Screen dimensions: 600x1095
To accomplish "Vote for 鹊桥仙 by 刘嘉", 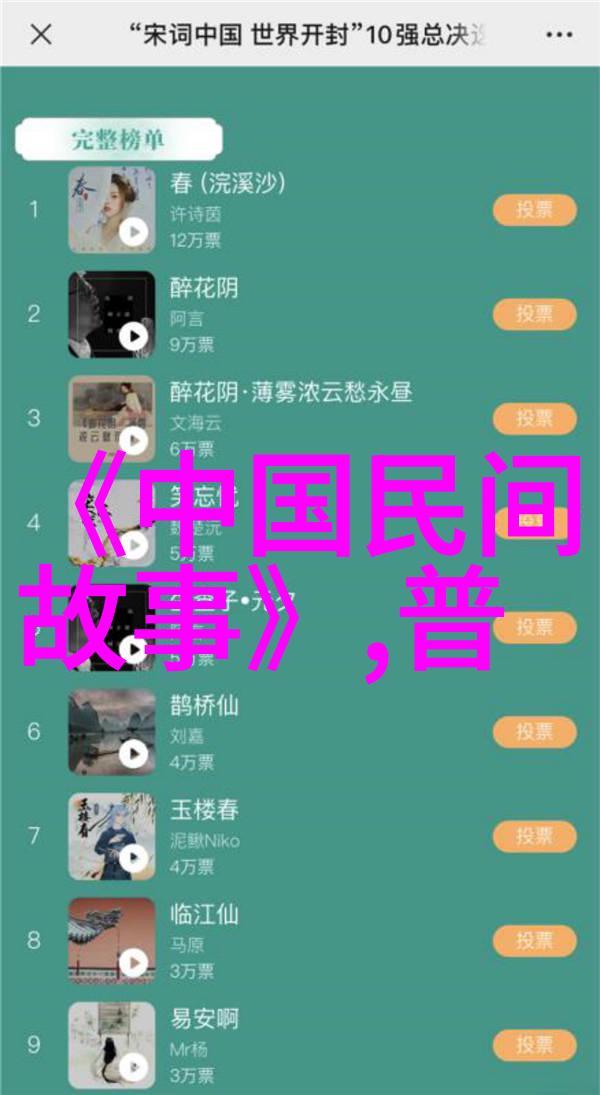I will [534, 731].
